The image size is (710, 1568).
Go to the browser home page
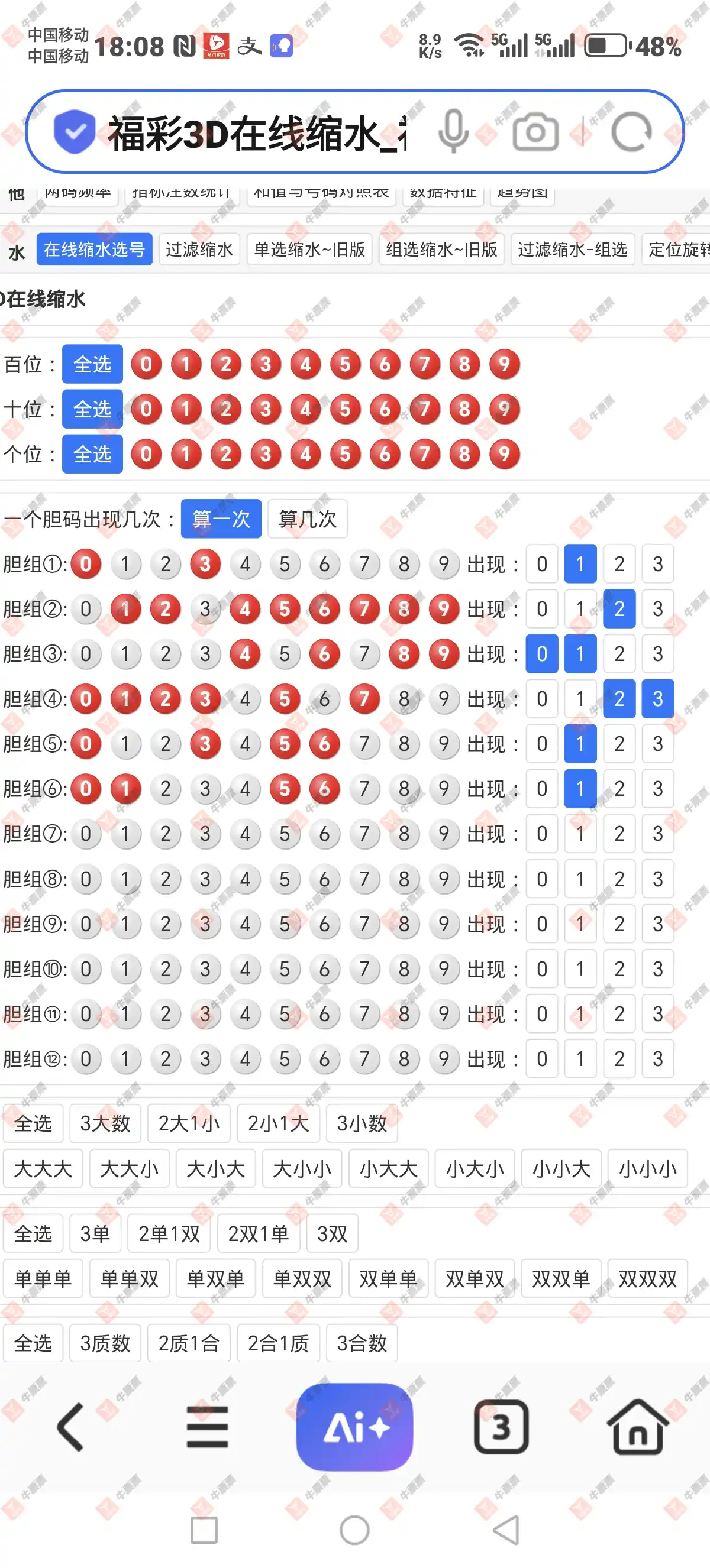point(637,1427)
